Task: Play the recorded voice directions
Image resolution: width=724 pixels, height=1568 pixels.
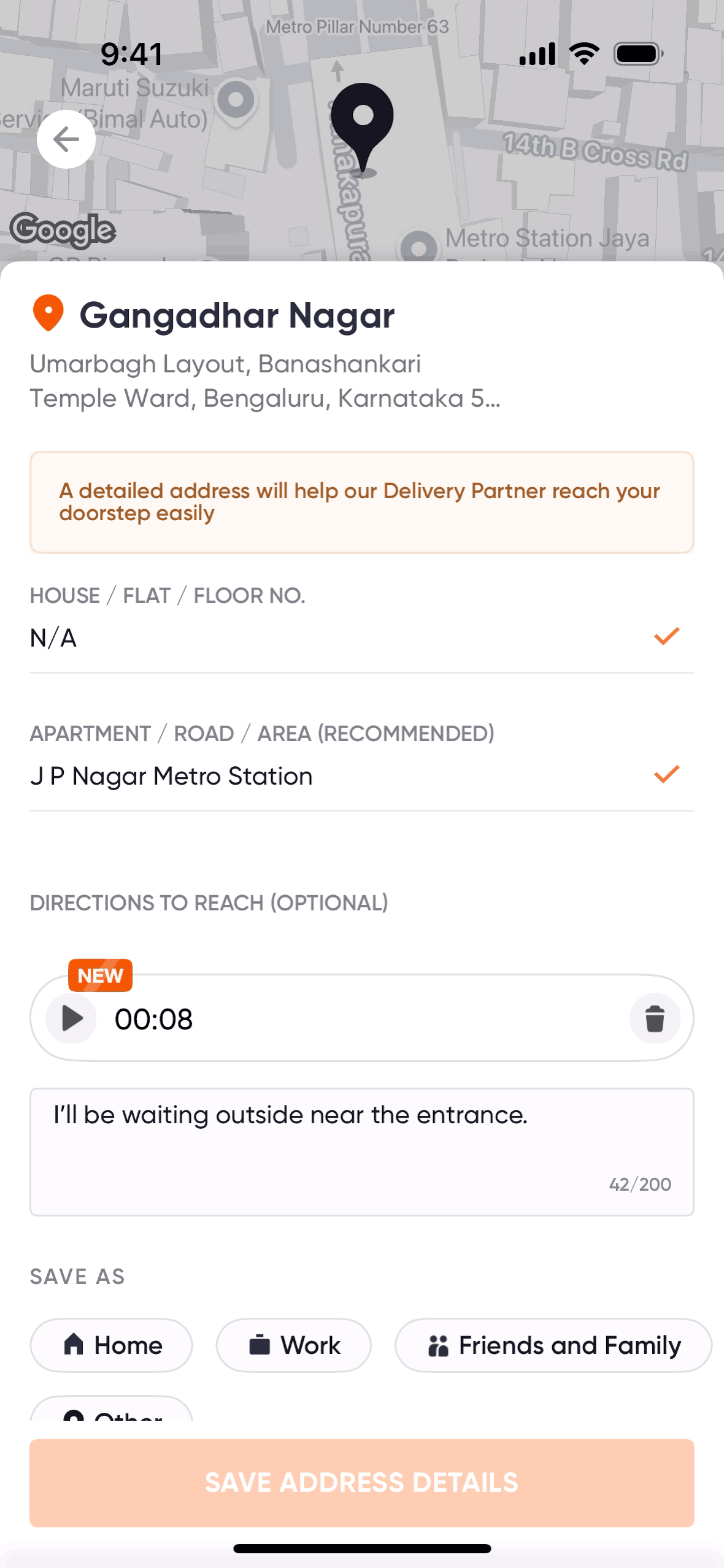Action: pos(72,1018)
